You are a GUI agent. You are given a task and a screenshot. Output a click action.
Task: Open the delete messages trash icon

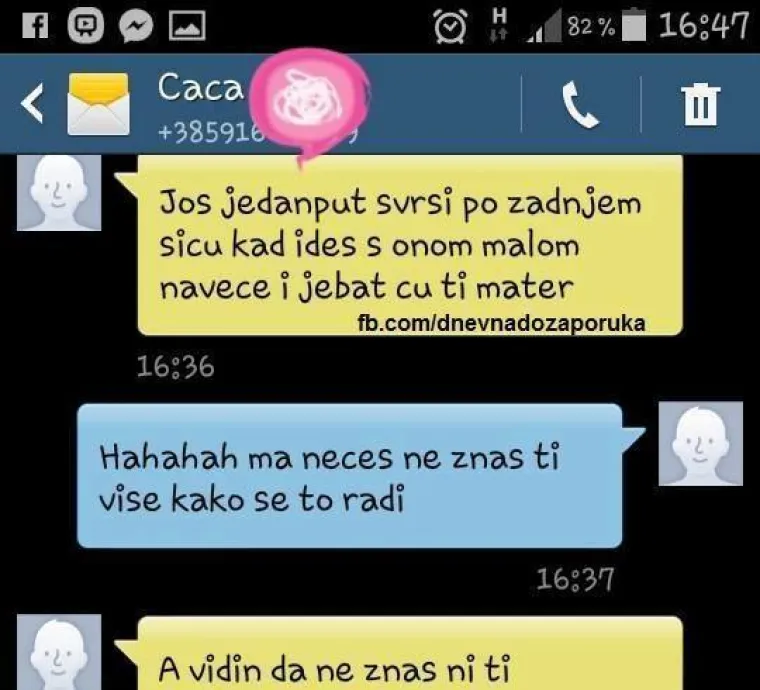pos(700,104)
